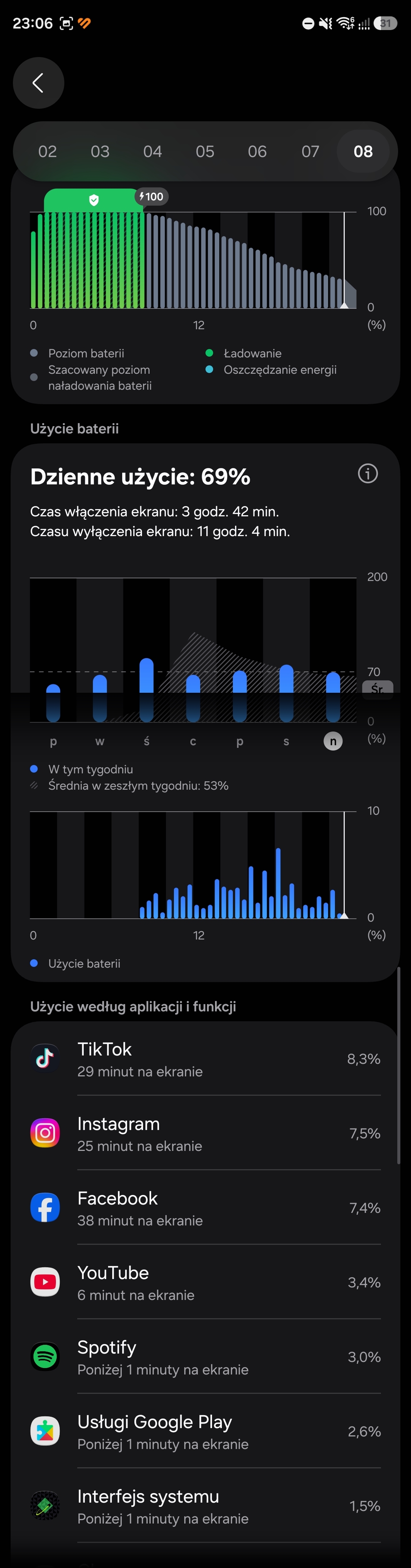Image resolution: width=411 pixels, height=1568 pixels.
Task: Select the highlighted date 08
Action: tap(363, 152)
